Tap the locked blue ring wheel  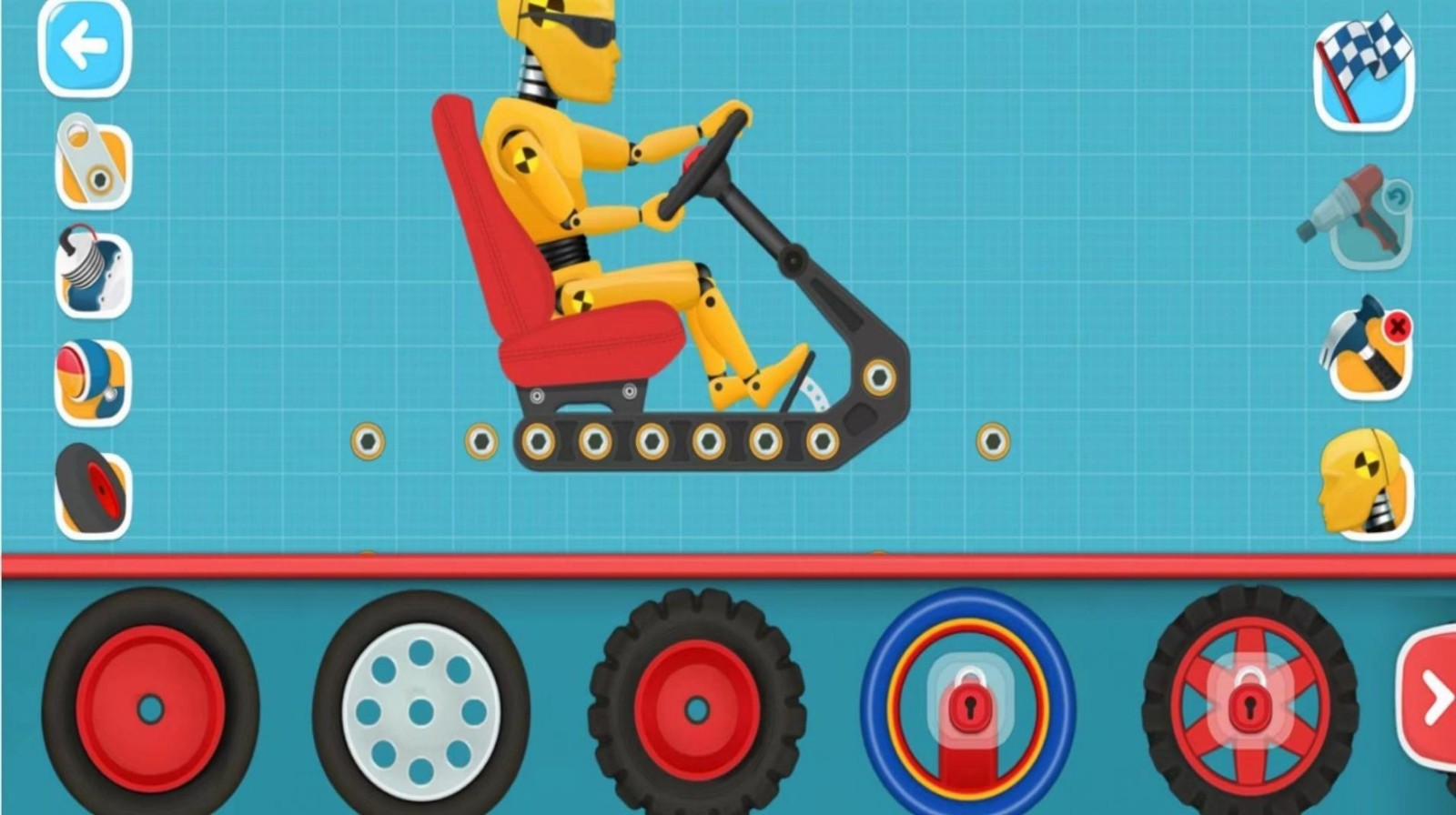coord(969,705)
